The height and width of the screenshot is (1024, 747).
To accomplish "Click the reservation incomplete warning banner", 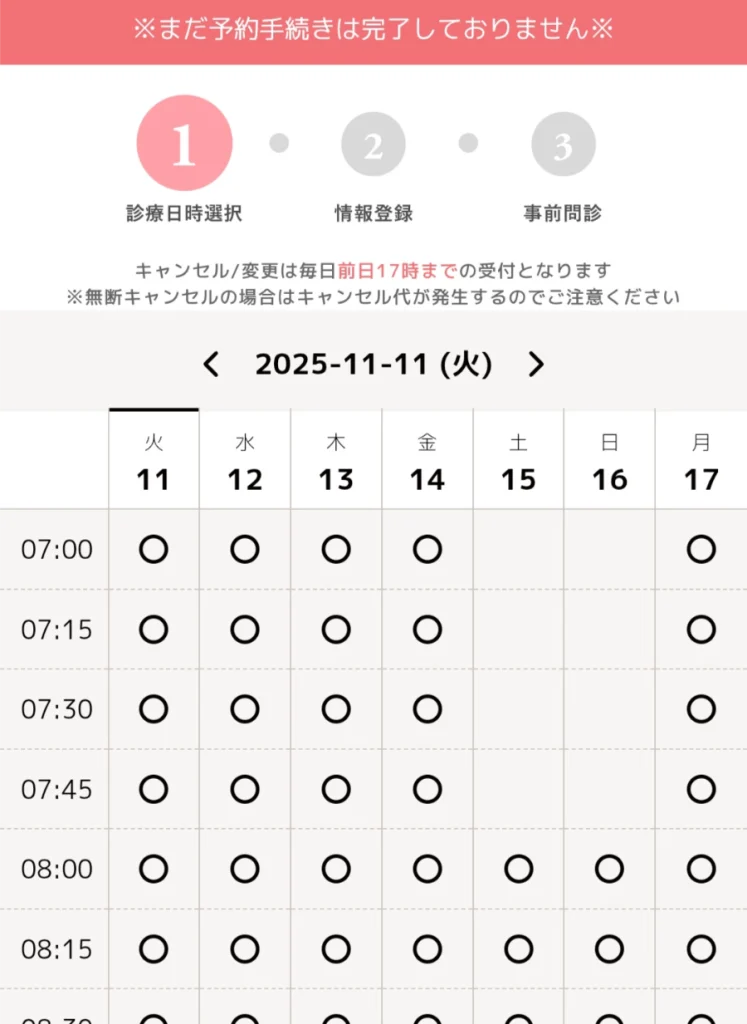I will pyautogui.click(x=373, y=30).
